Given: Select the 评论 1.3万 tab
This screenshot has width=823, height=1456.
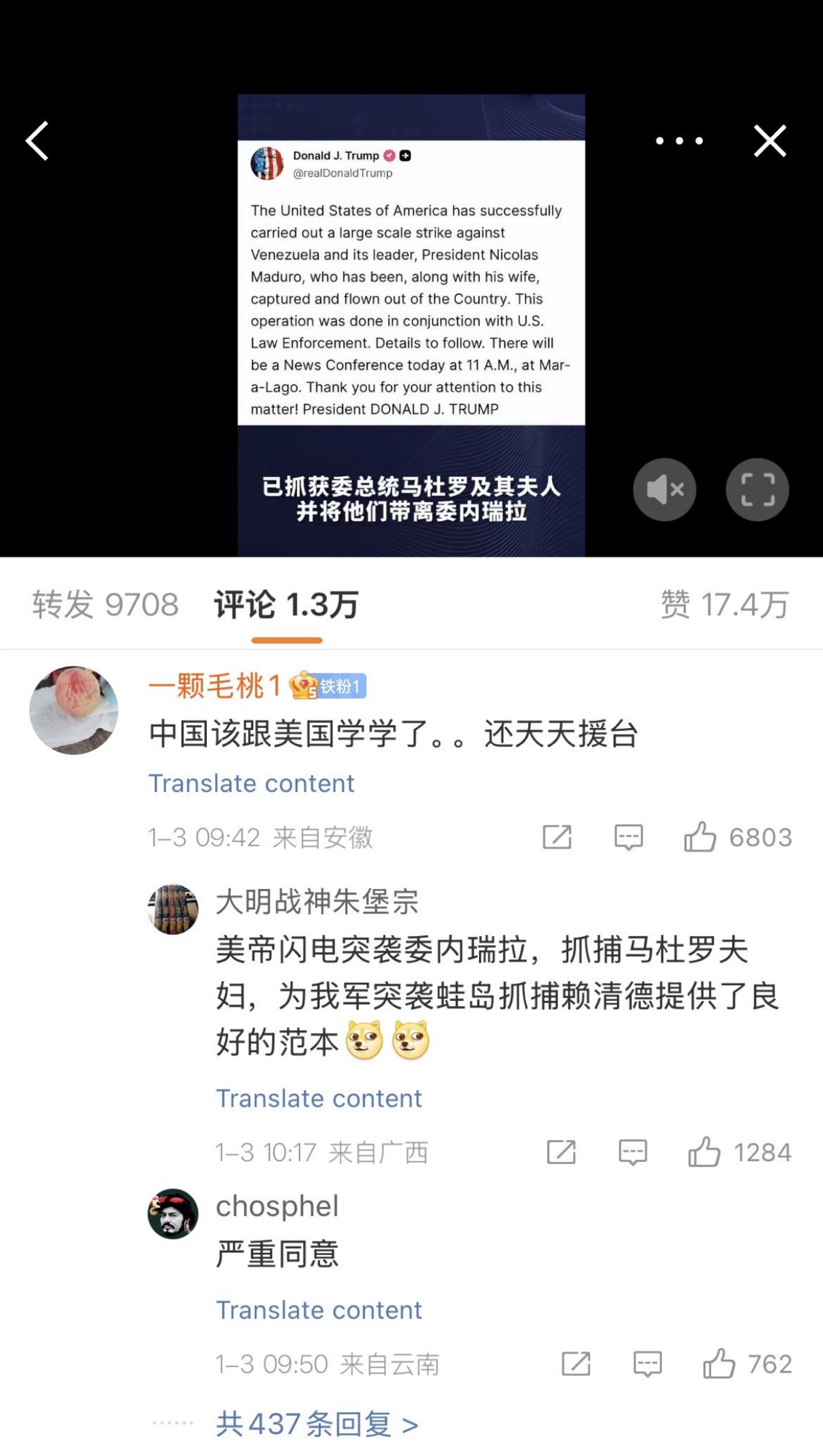Looking at the screenshot, I should pos(286,604).
